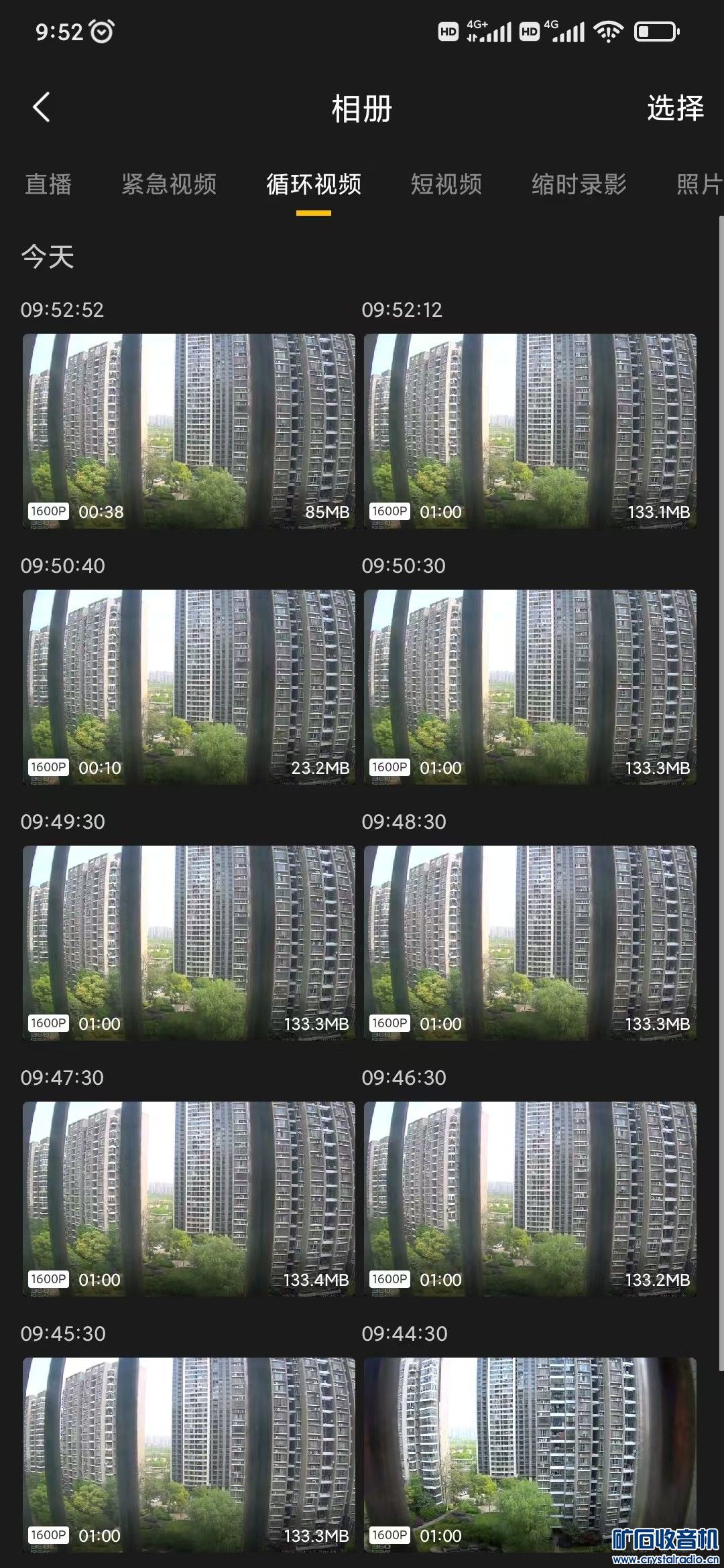View the 09:46:30 video clip
Image resolution: width=724 pixels, height=1568 pixels.
point(530,1199)
